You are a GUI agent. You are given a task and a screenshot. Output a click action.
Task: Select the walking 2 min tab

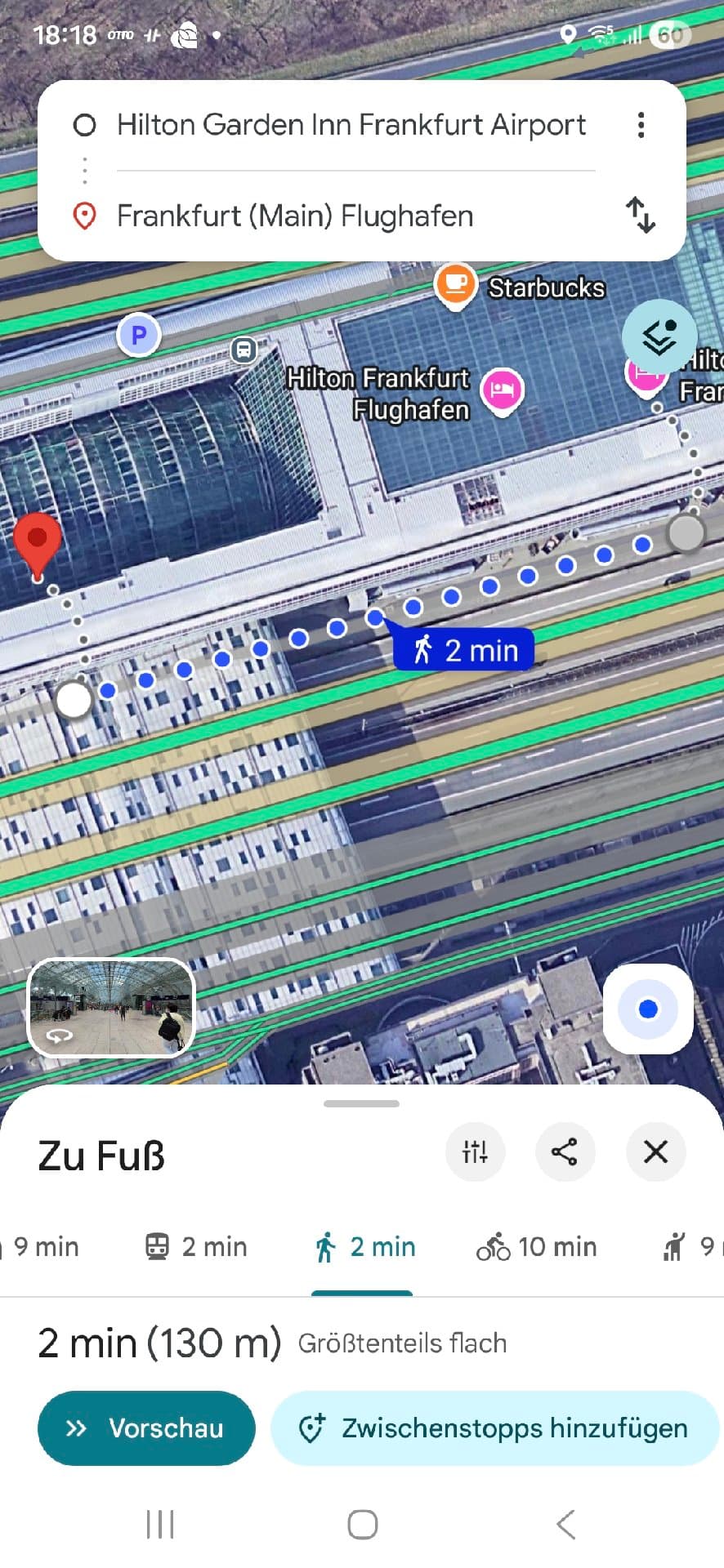point(364,1247)
